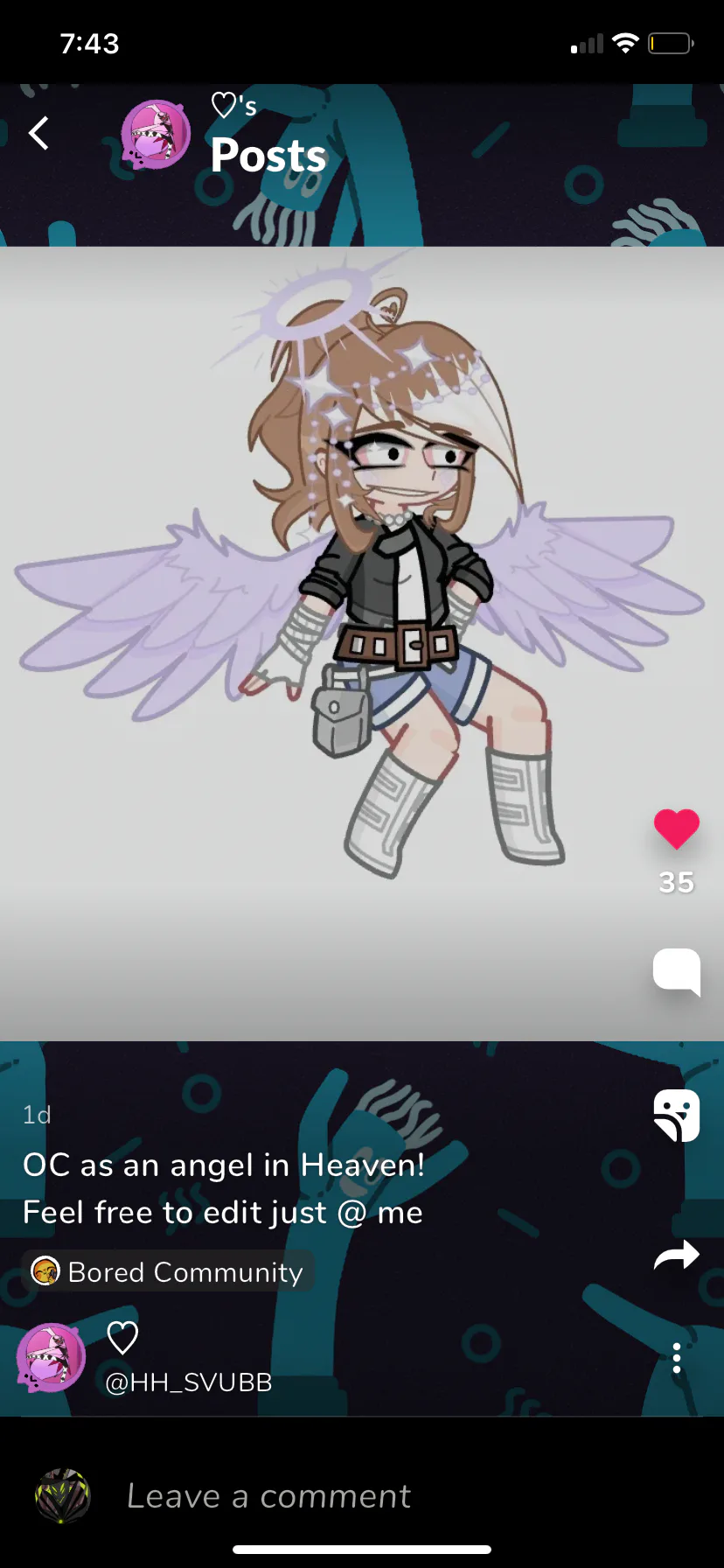Image resolution: width=724 pixels, height=1568 pixels.
Task: Open @HH_SVUBB's profile
Action: coord(188,1382)
